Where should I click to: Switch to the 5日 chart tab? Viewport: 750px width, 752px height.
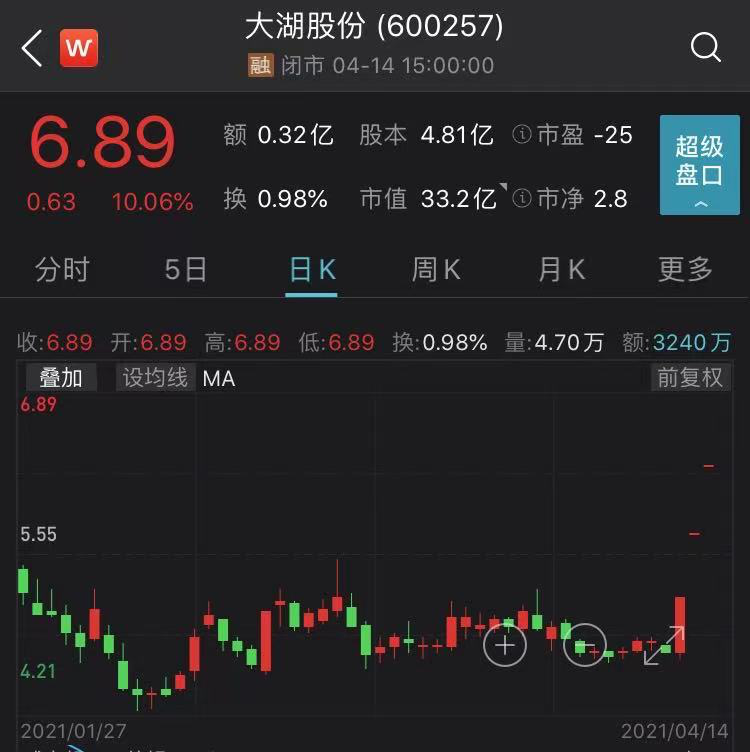(x=186, y=269)
